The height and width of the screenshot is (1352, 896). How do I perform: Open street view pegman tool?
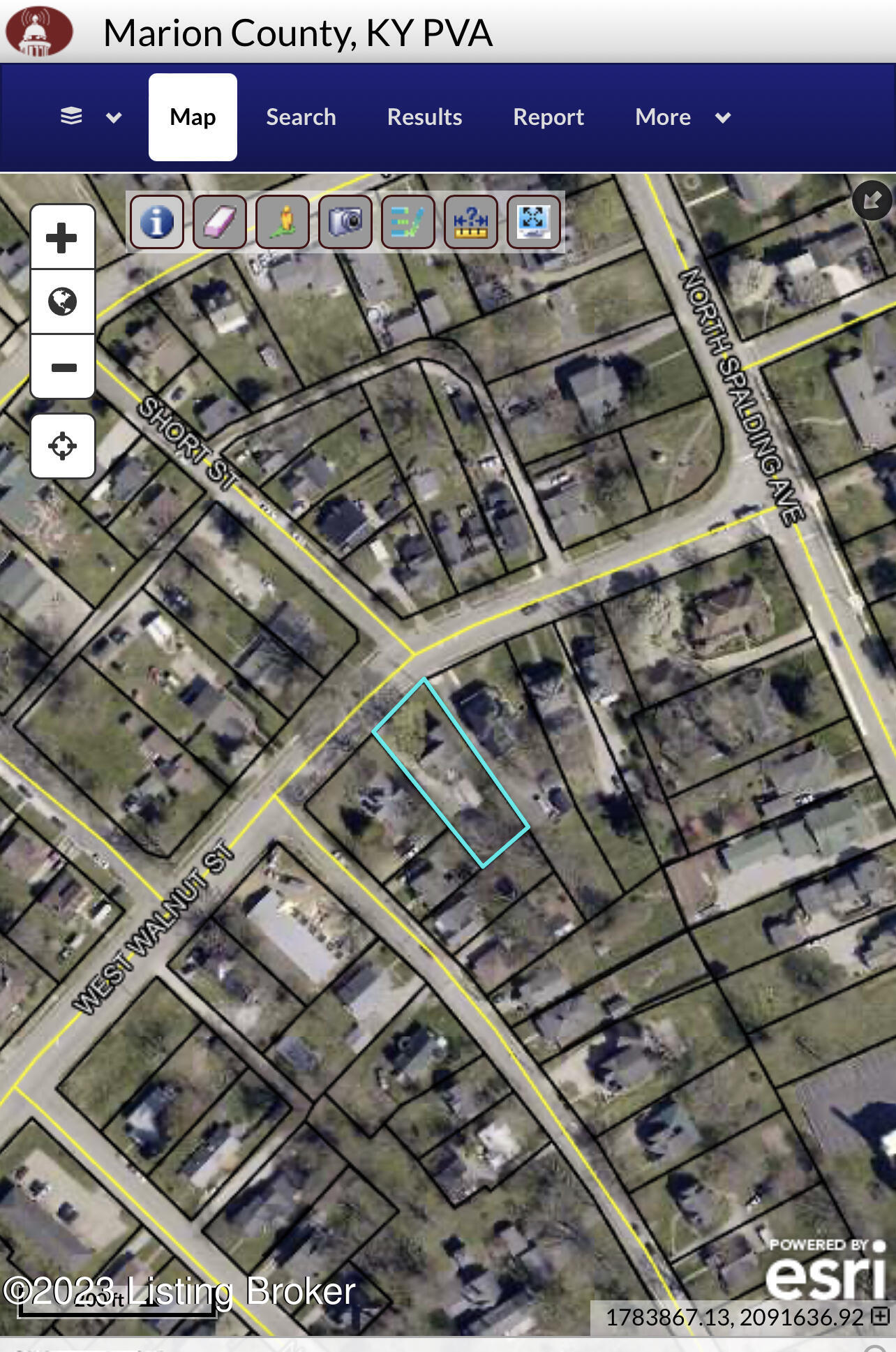283,222
